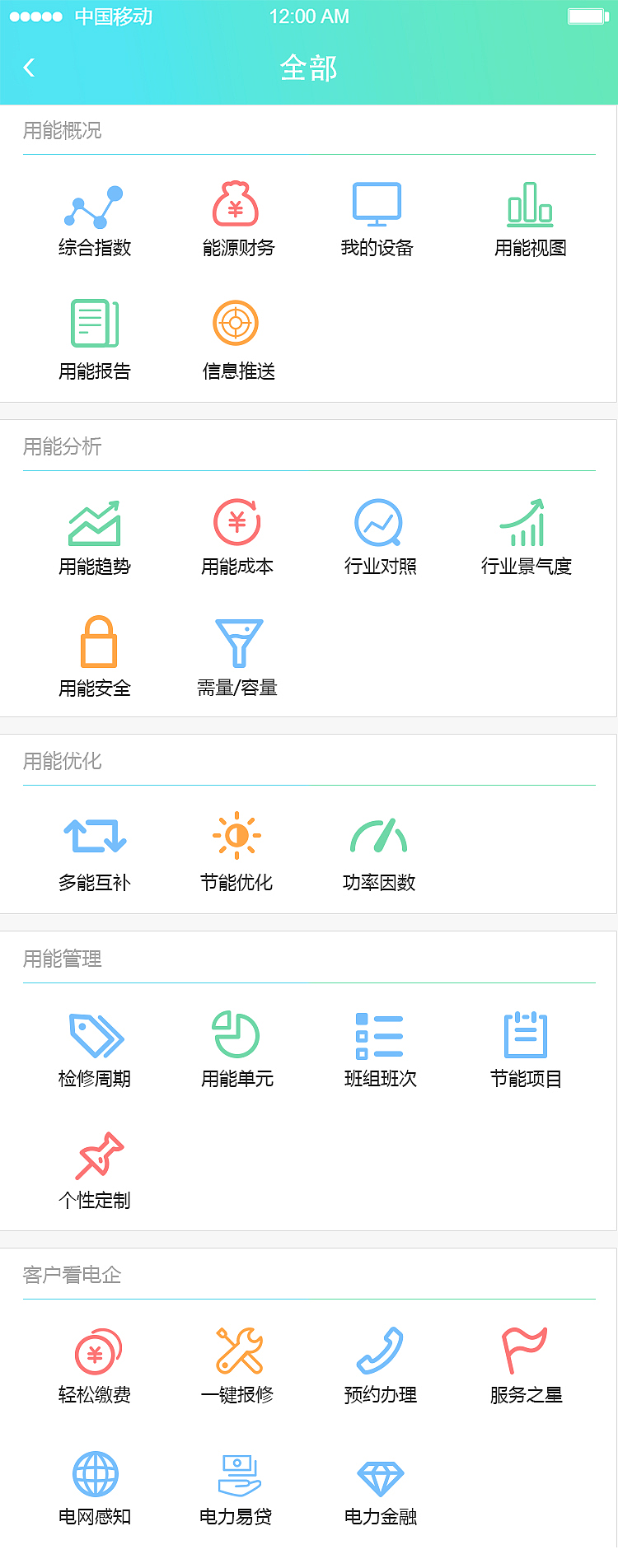Viewport: 618px width, 1568px height.
Task: Open 行业对照 comparison search icon
Action: [377, 523]
